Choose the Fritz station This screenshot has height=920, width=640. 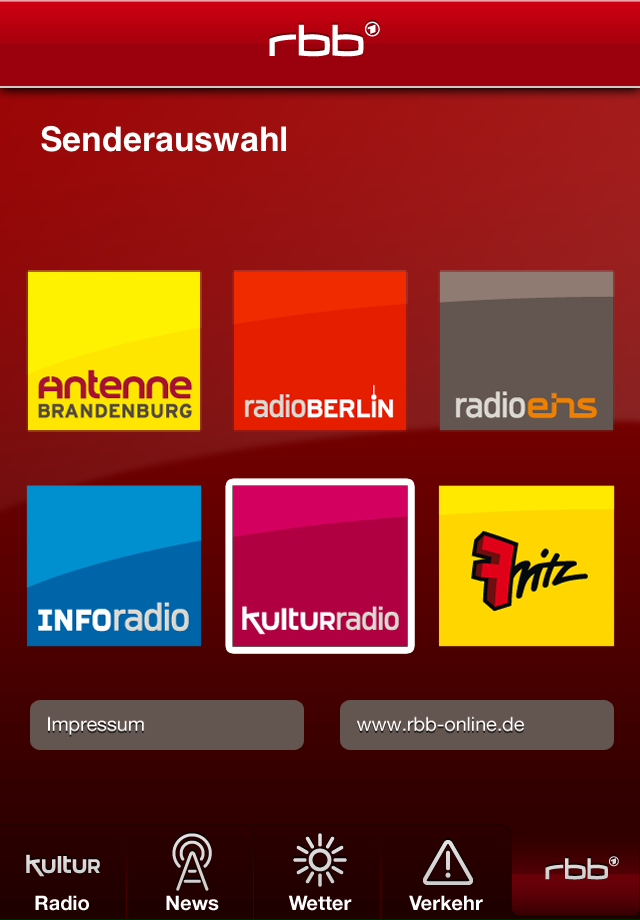tap(526, 566)
